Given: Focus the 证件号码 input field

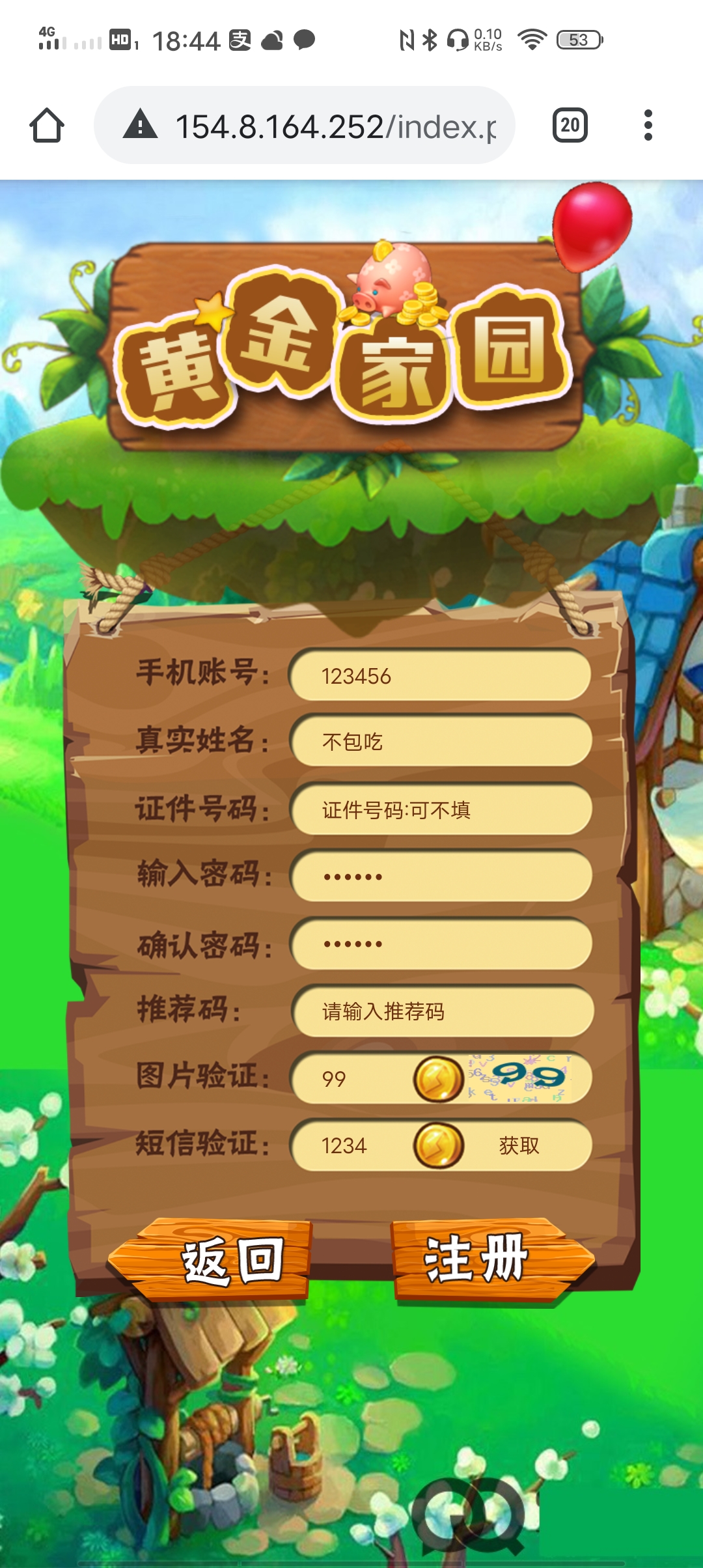Looking at the screenshot, I should coord(441,810).
